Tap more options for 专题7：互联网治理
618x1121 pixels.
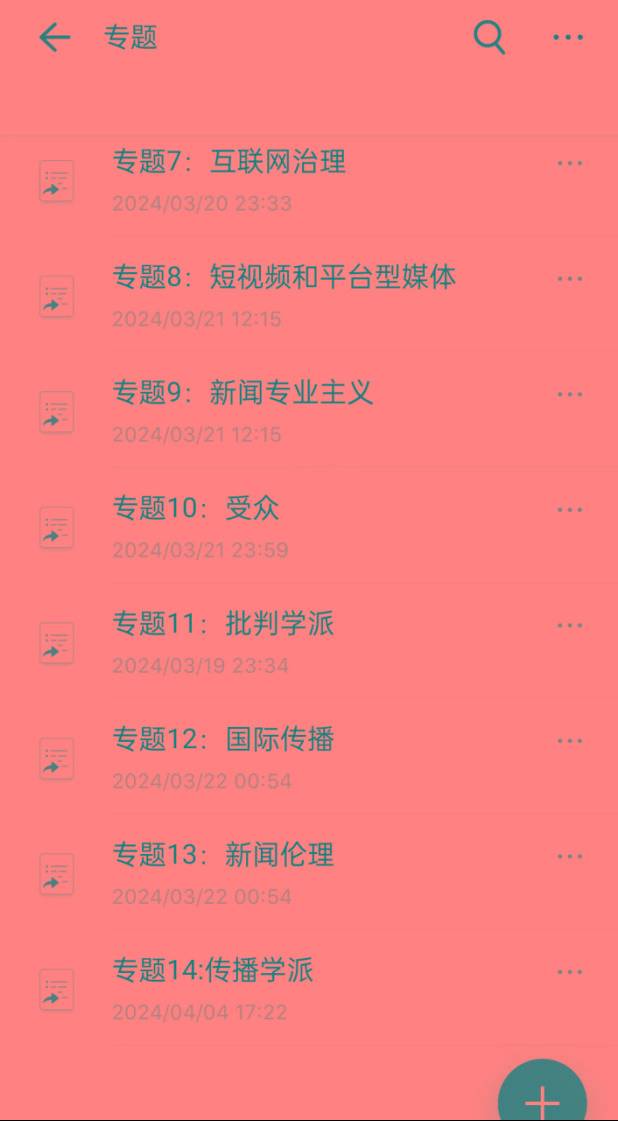coord(569,164)
